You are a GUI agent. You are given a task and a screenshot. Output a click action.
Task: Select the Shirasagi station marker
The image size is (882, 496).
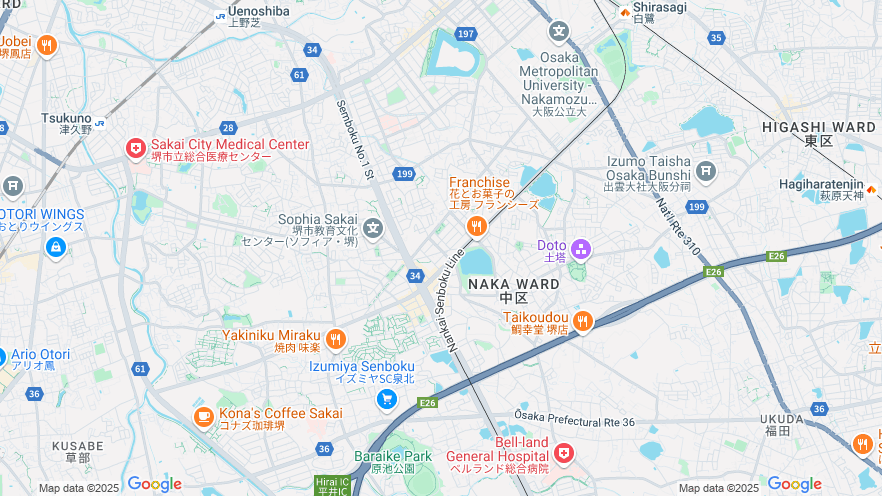pyautogui.click(x=625, y=13)
